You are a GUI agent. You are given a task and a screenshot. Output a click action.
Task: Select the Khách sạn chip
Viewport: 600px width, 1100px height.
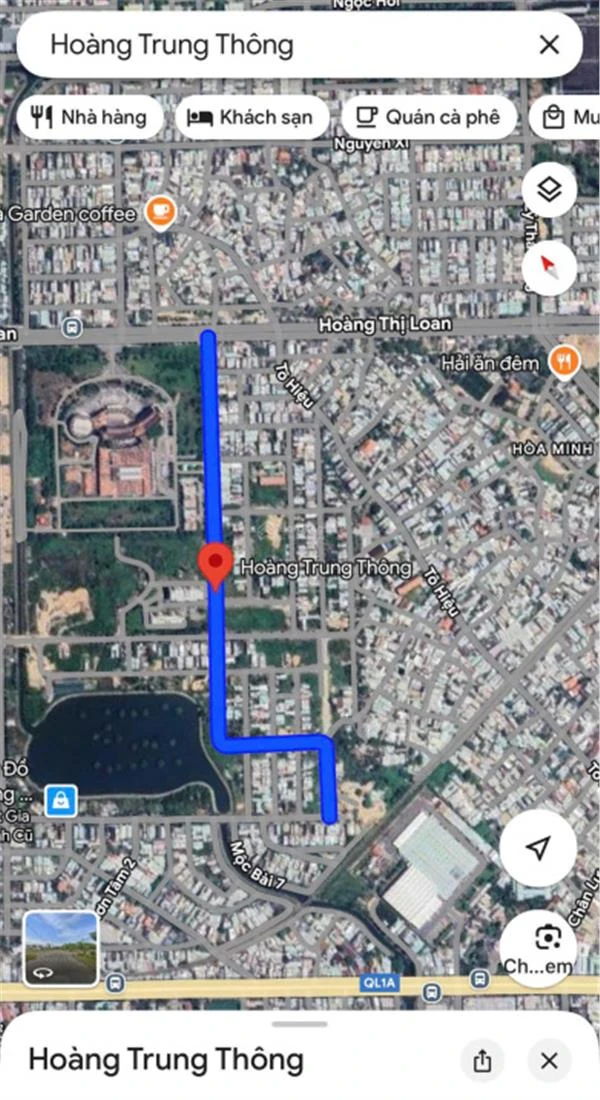[252, 117]
